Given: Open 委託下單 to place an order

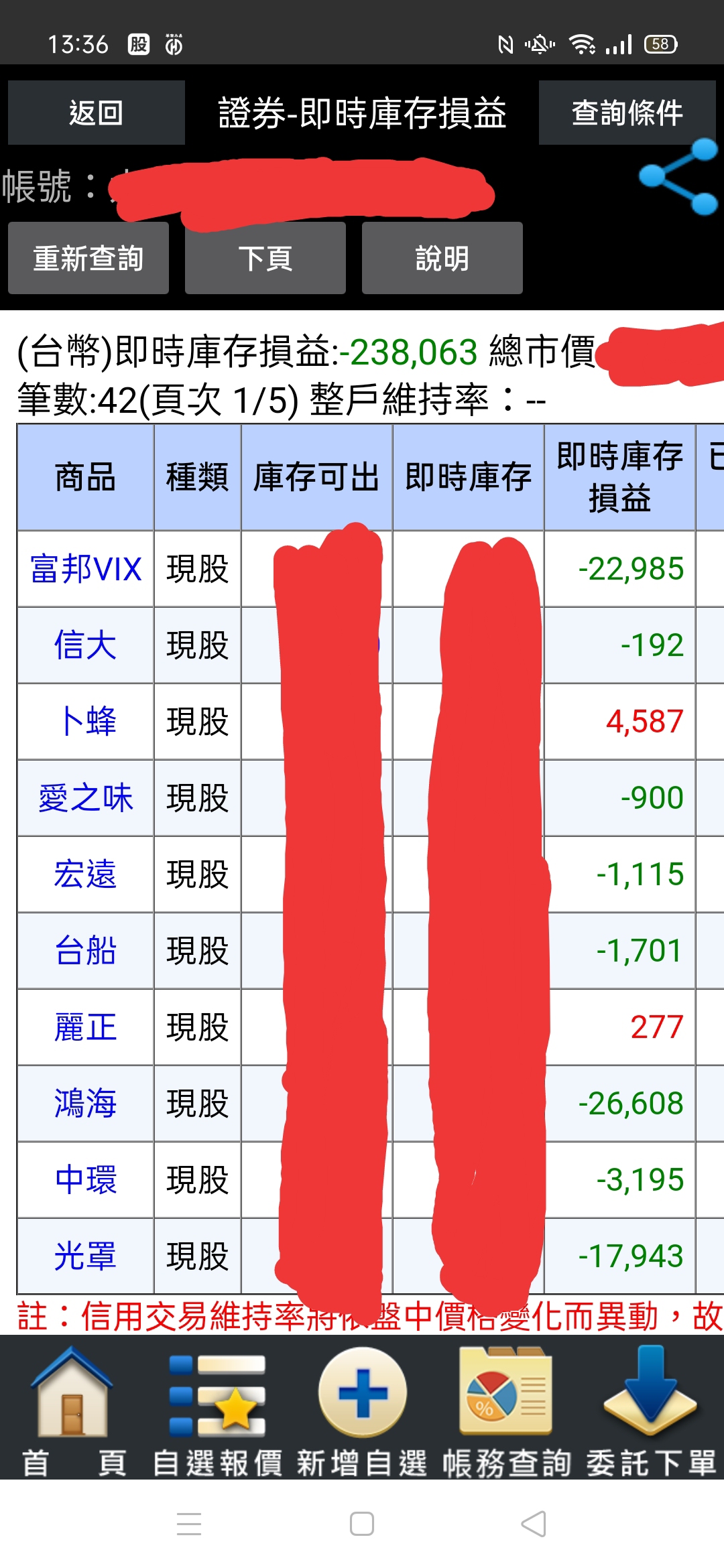Looking at the screenshot, I should pyautogui.click(x=651, y=1411).
